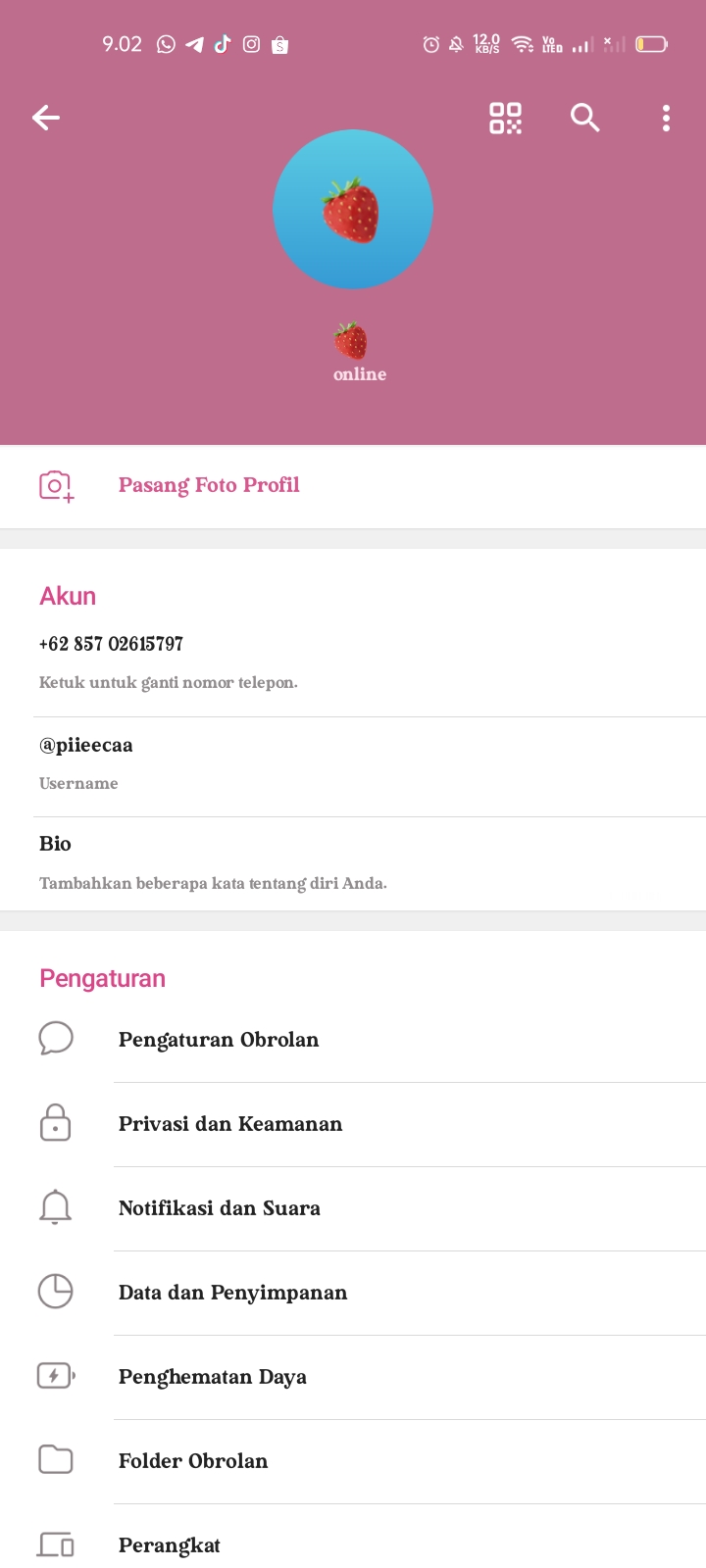Tap the strawberry profile picture
Screen dimensions: 706x1568
coord(353,210)
